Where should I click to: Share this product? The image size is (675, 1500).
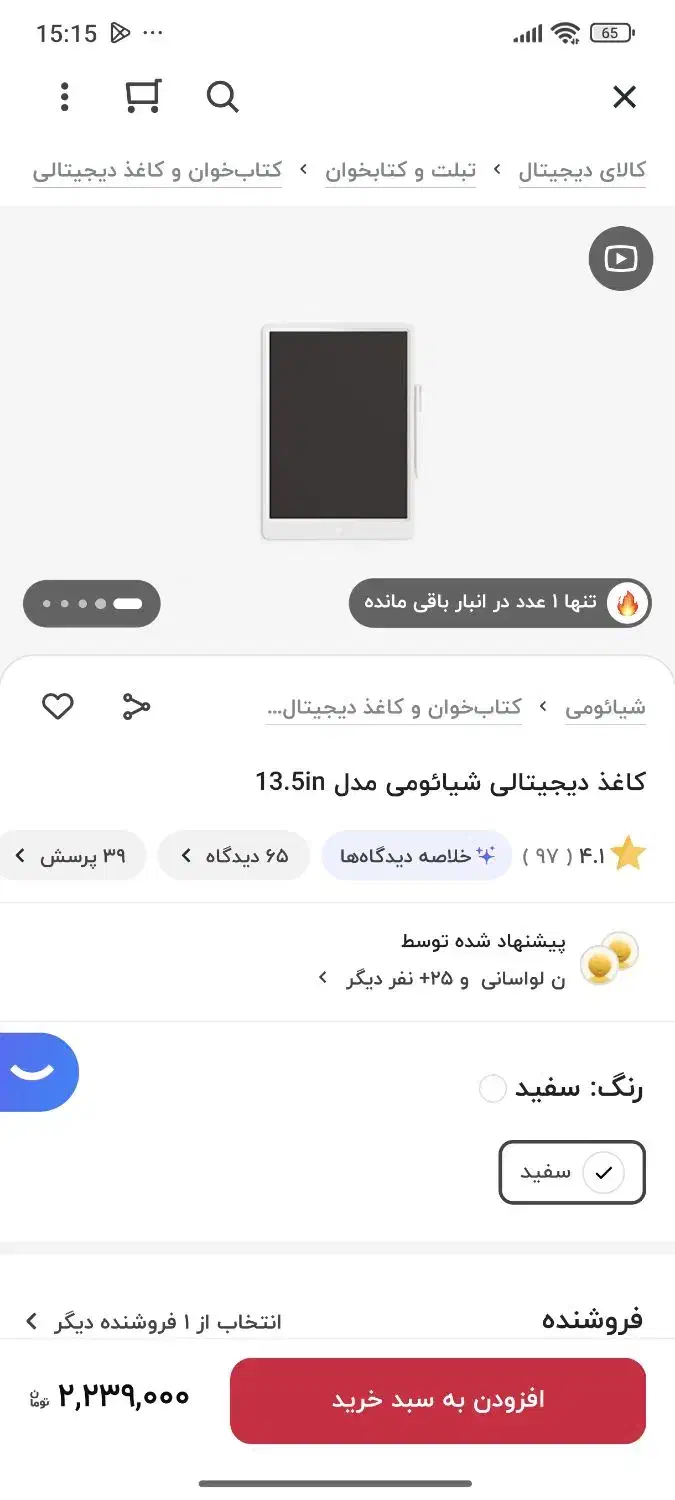coord(136,707)
